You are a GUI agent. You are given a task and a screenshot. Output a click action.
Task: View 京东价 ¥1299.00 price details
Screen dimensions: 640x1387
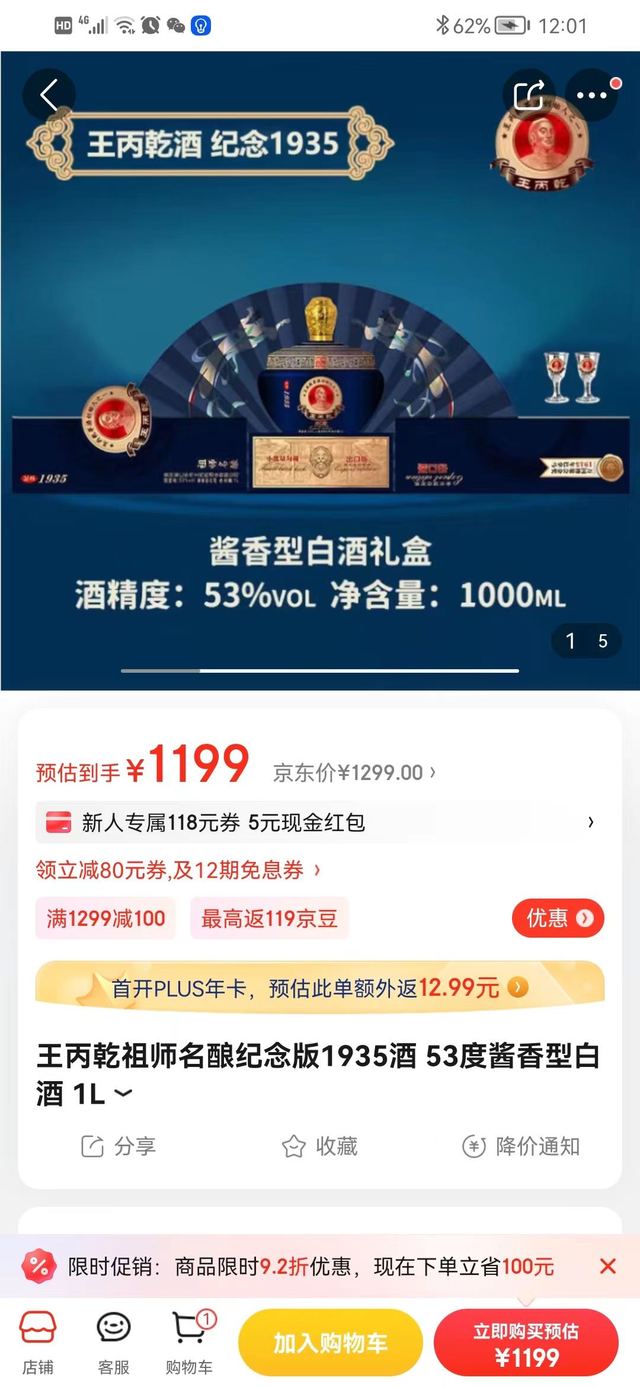click(x=354, y=773)
